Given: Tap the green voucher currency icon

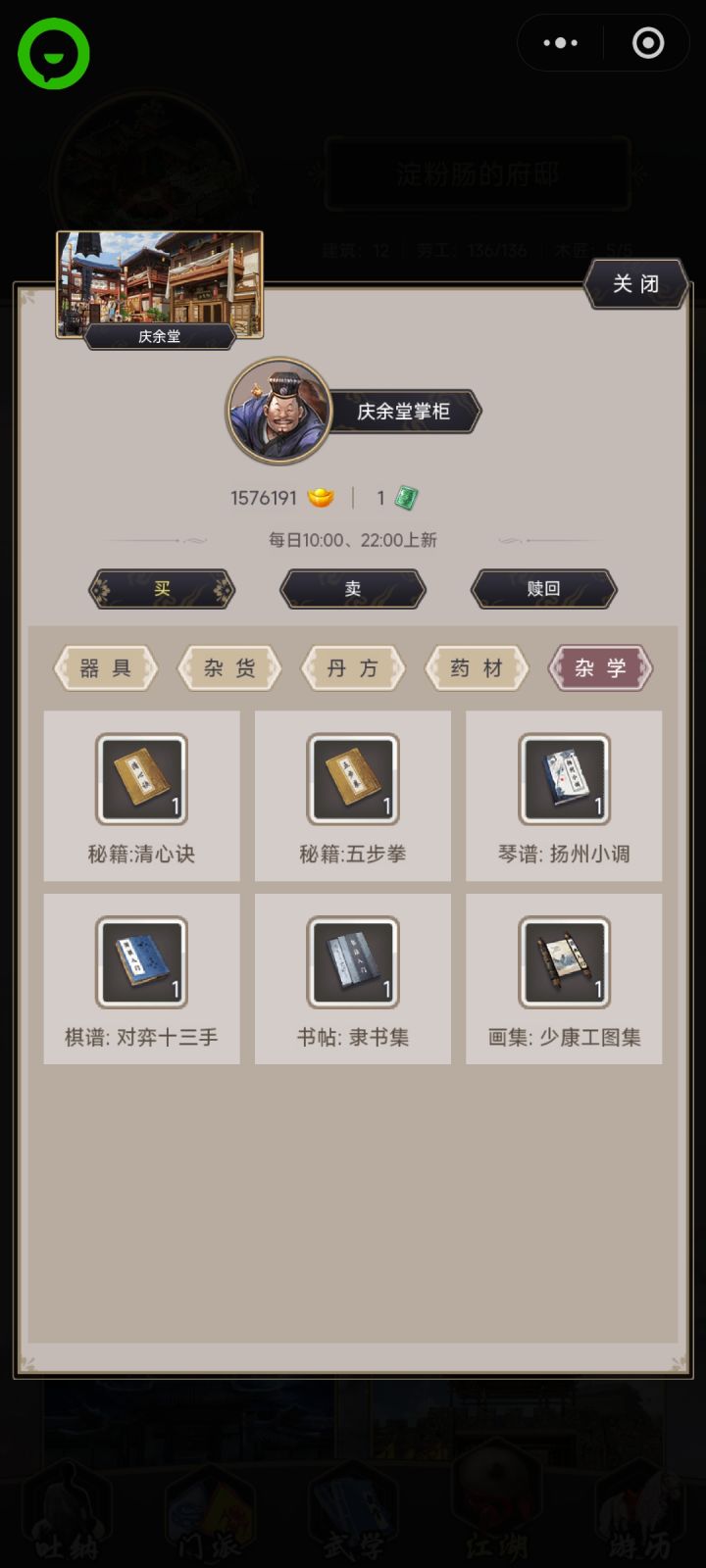Looking at the screenshot, I should click(x=405, y=498).
